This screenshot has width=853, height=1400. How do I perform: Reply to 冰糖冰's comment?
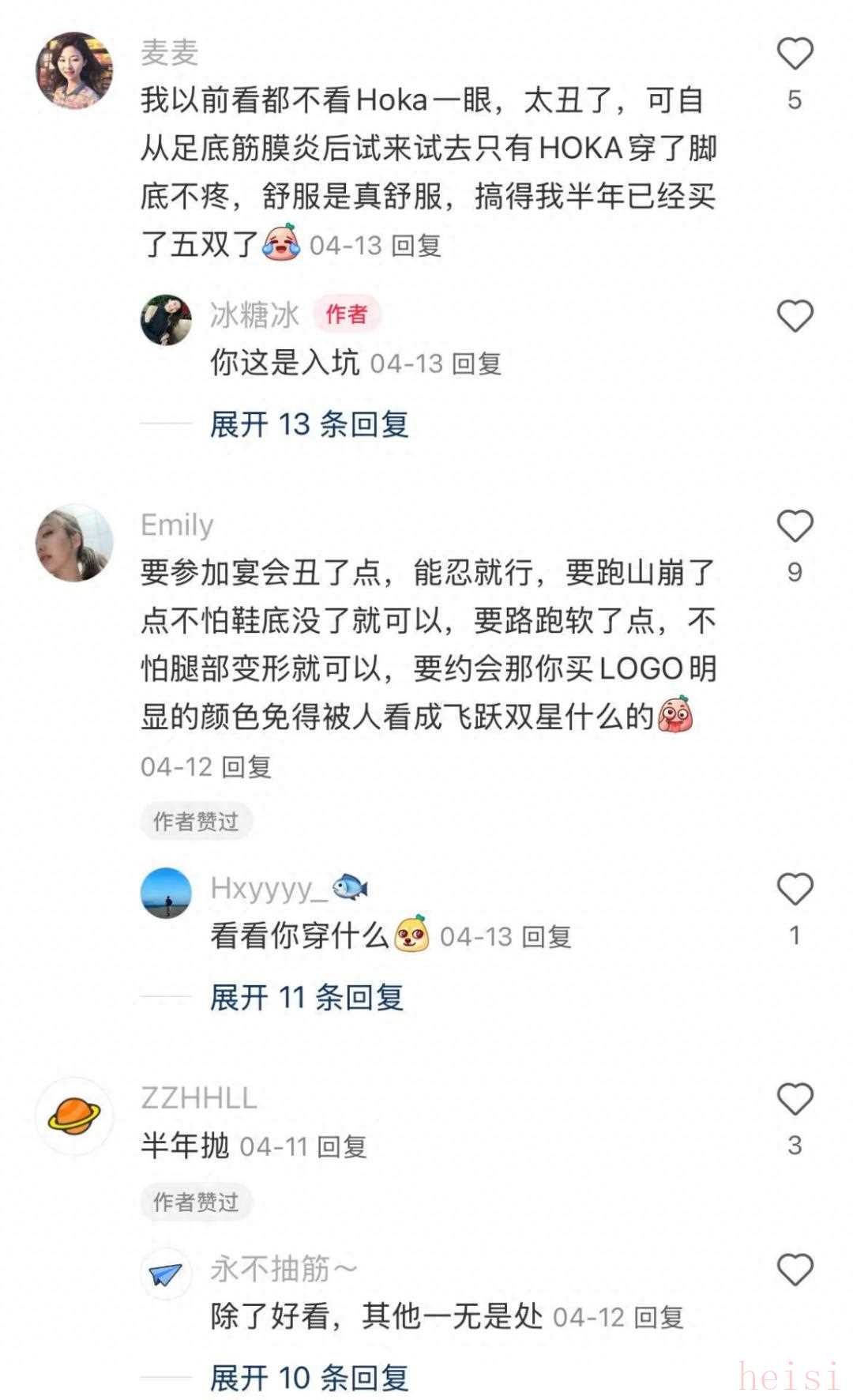476,363
